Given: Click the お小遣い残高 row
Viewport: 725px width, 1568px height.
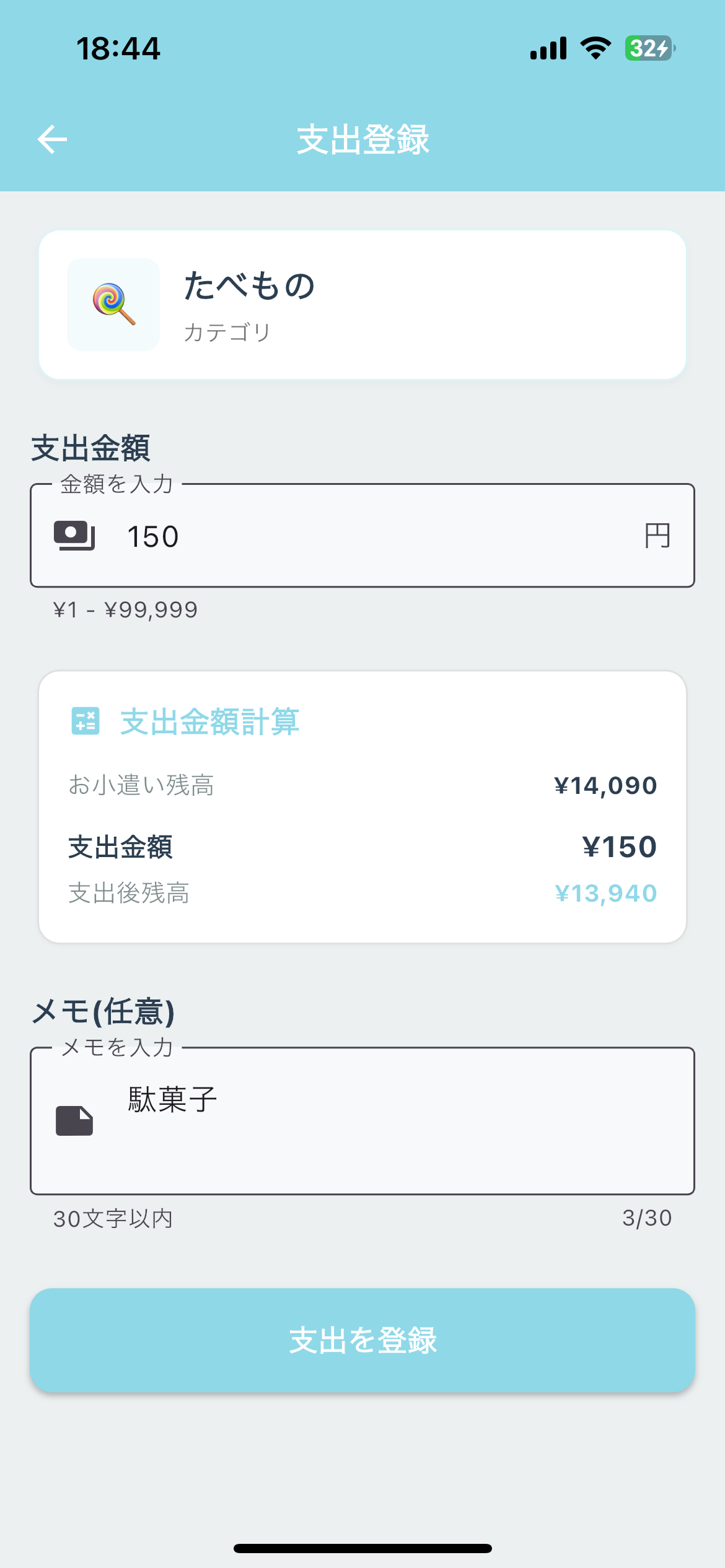Looking at the screenshot, I should [362, 785].
